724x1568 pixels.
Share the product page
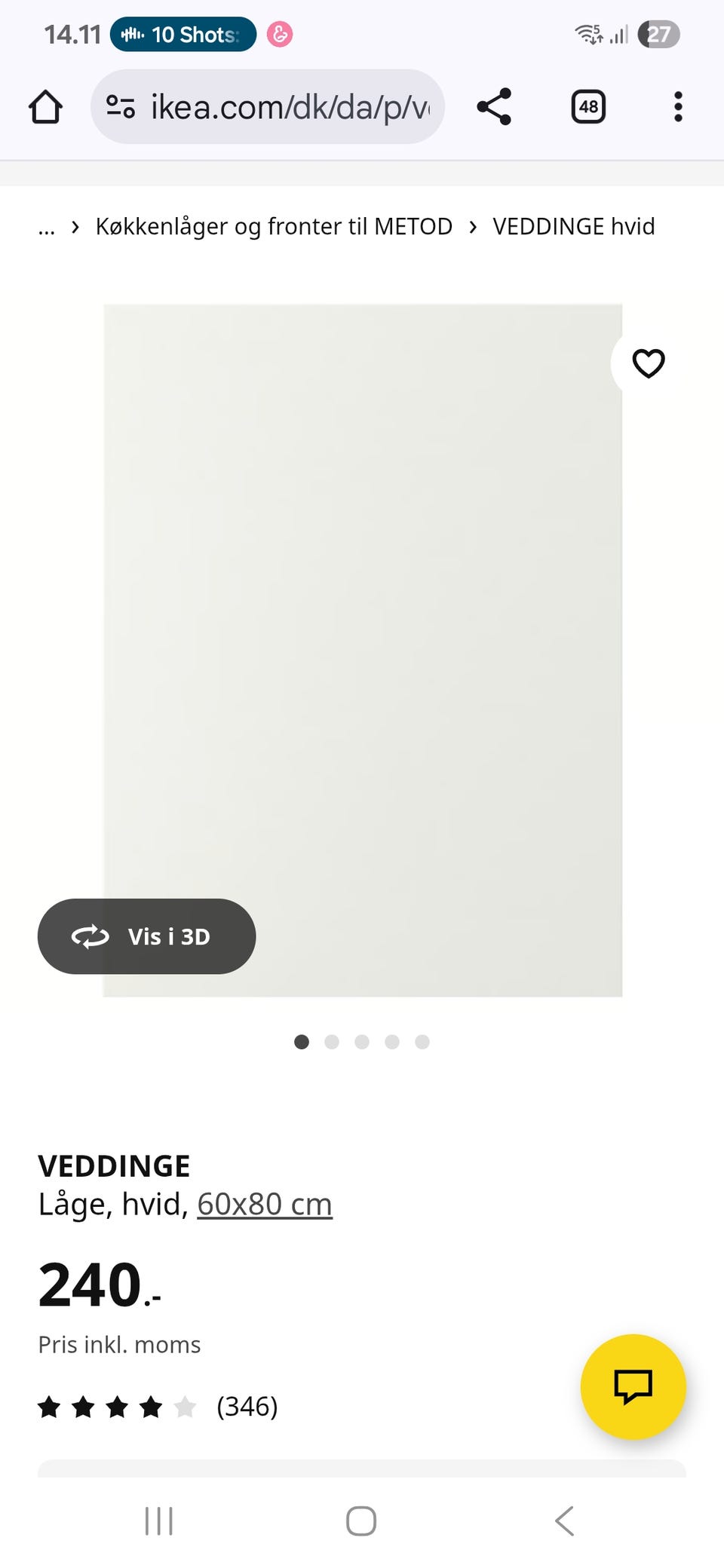pyautogui.click(x=495, y=106)
